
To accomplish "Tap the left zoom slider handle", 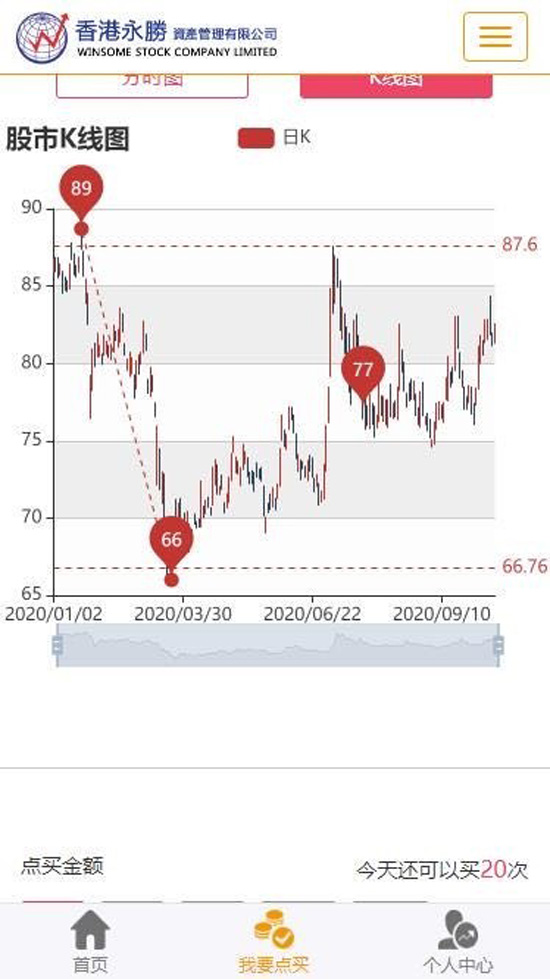I will (57, 645).
